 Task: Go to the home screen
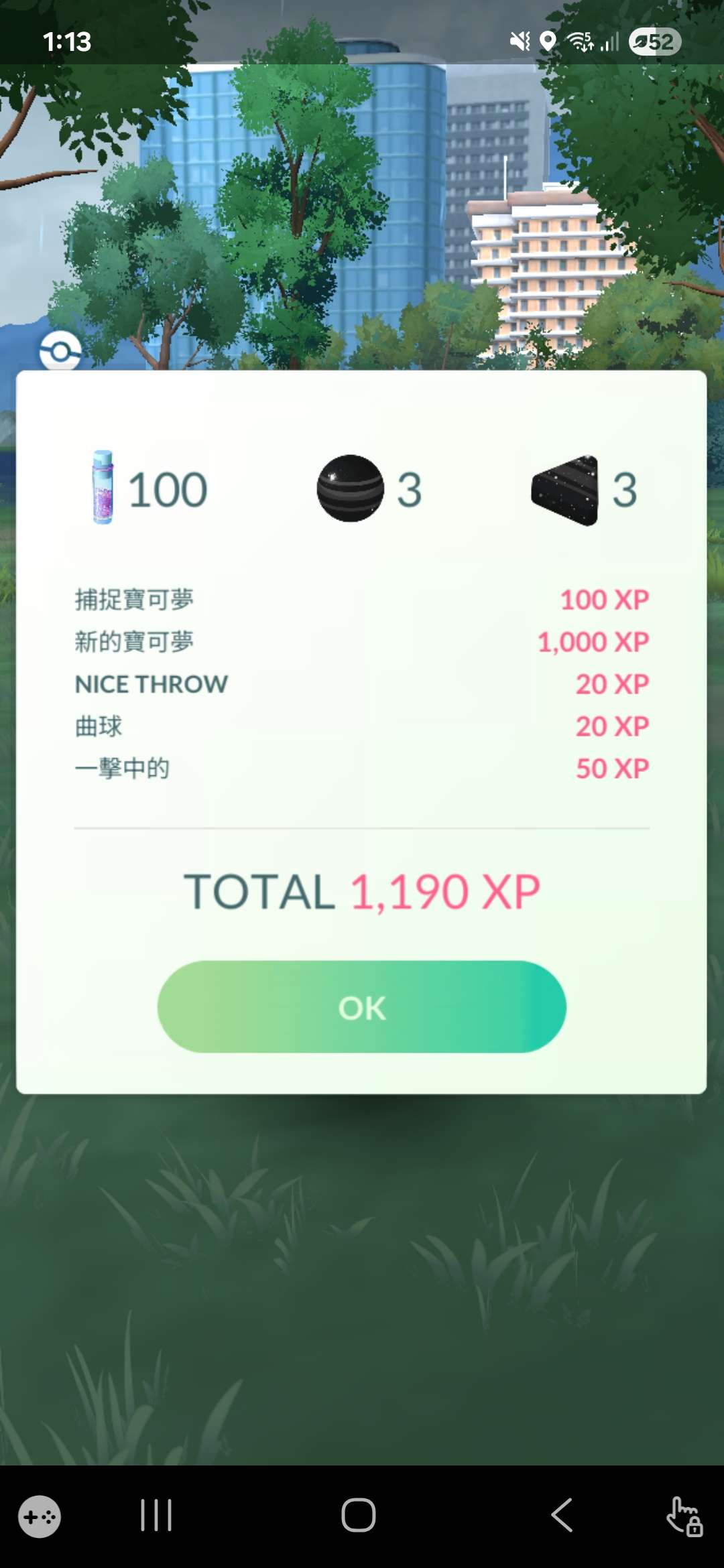tap(359, 1515)
